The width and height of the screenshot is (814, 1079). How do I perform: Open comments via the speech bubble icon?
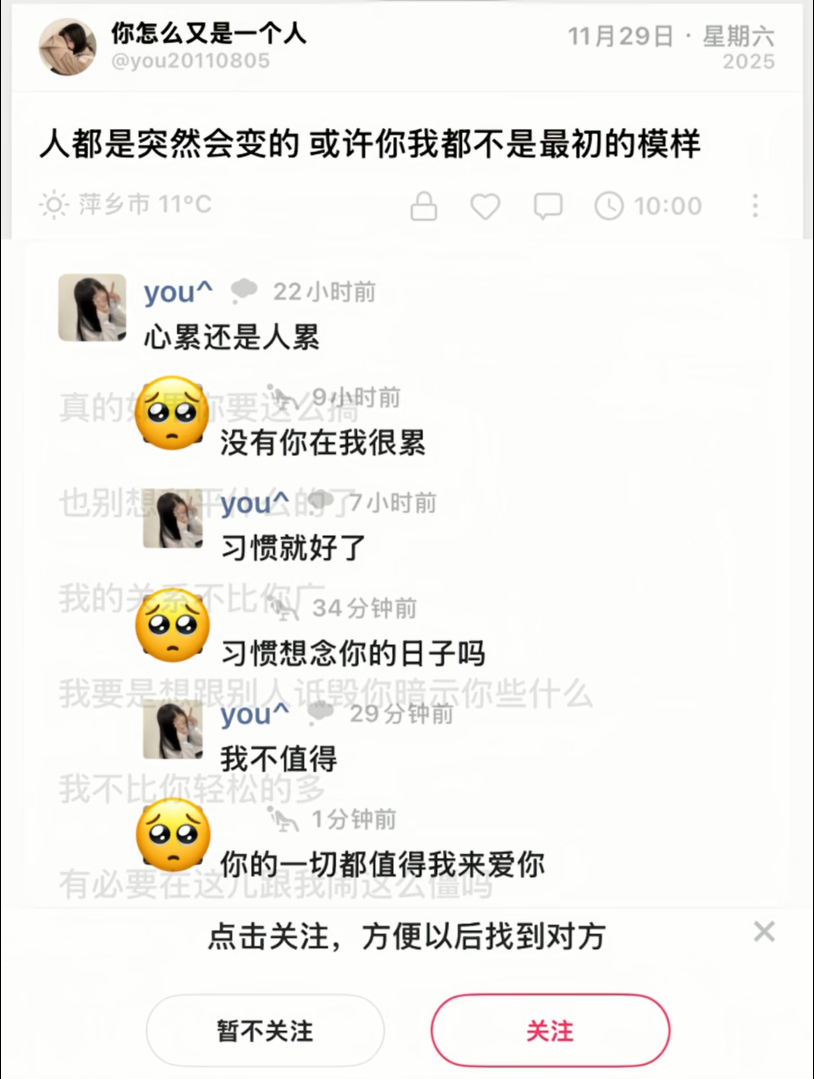coord(547,206)
